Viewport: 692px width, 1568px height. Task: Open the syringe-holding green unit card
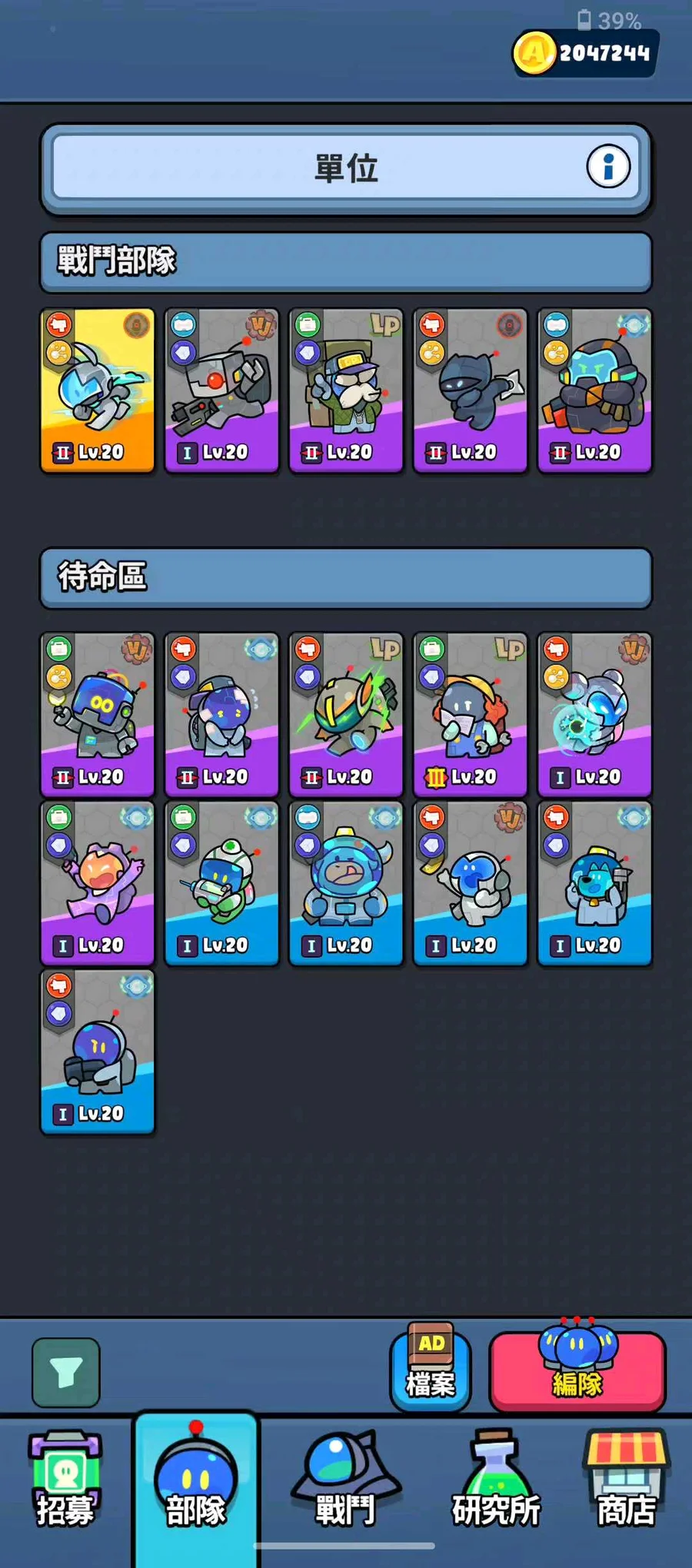pyautogui.click(x=221, y=883)
